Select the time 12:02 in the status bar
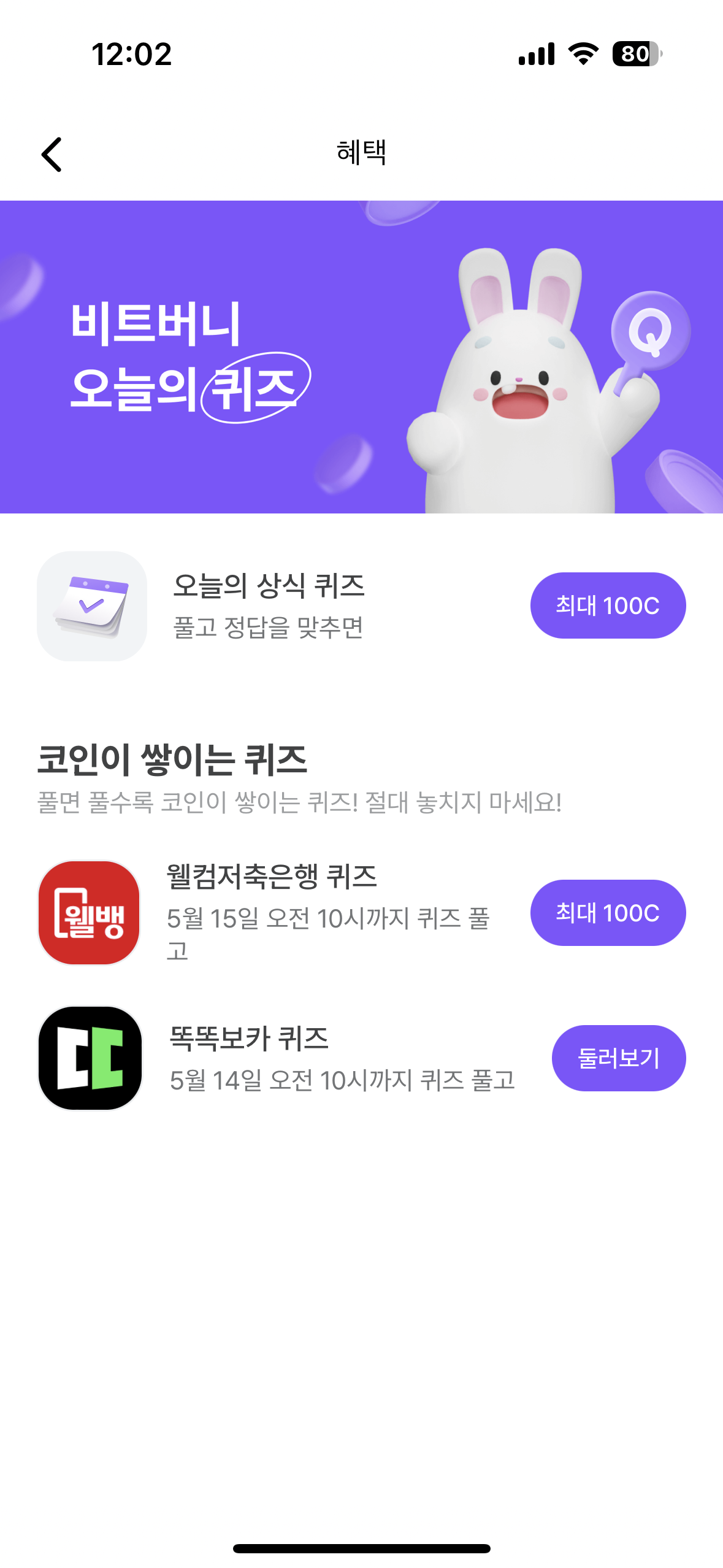 [x=131, y=55]
